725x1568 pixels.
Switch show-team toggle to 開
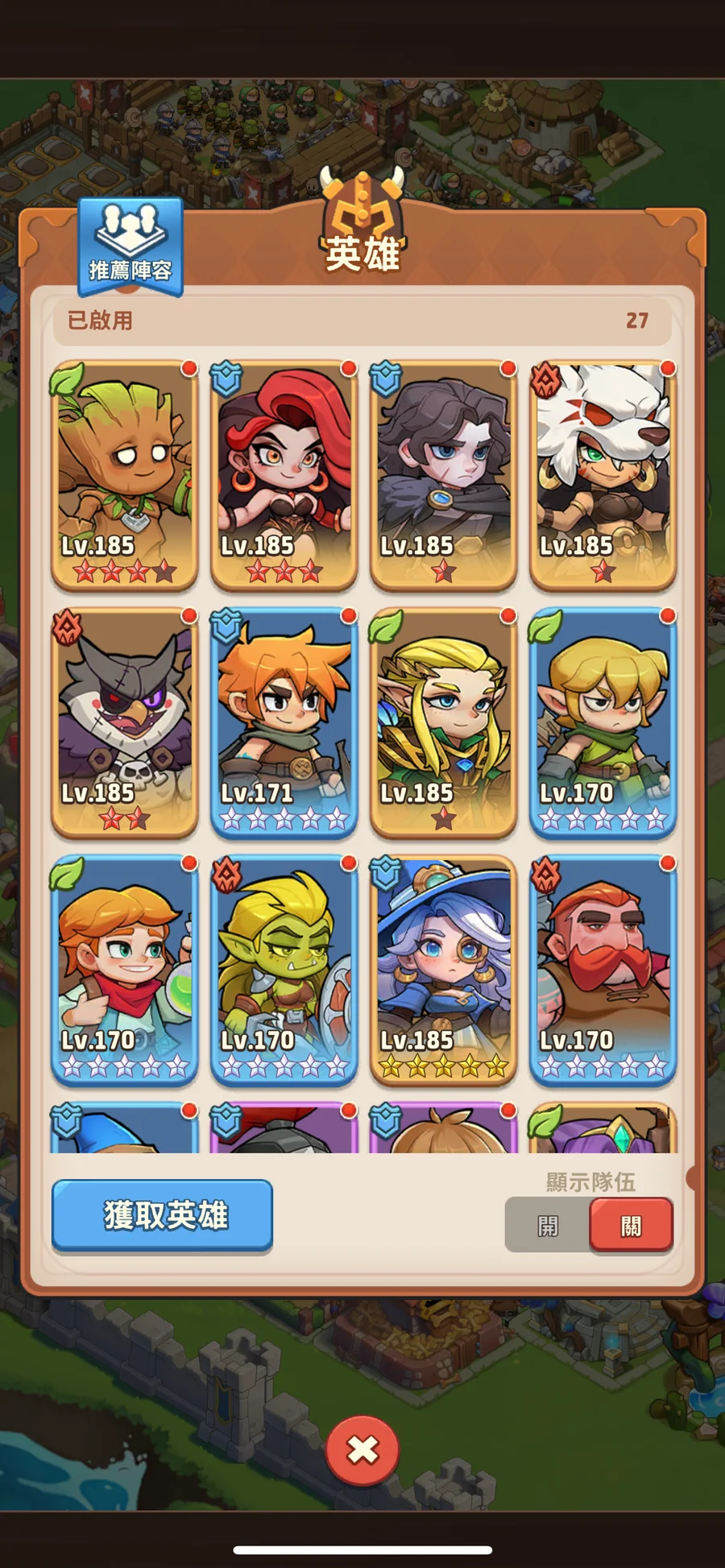548,1226
